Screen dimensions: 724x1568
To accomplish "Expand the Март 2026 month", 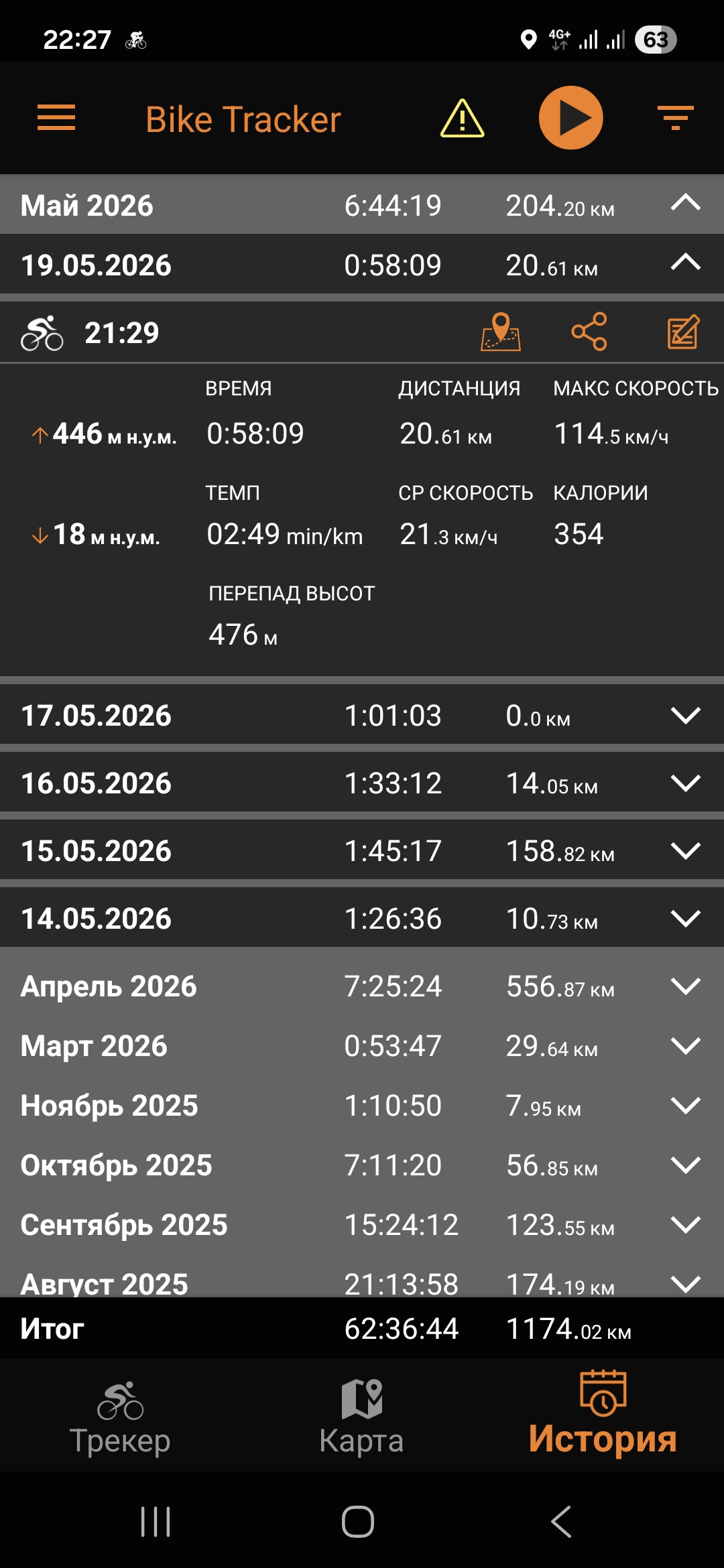I will 686,1045.
